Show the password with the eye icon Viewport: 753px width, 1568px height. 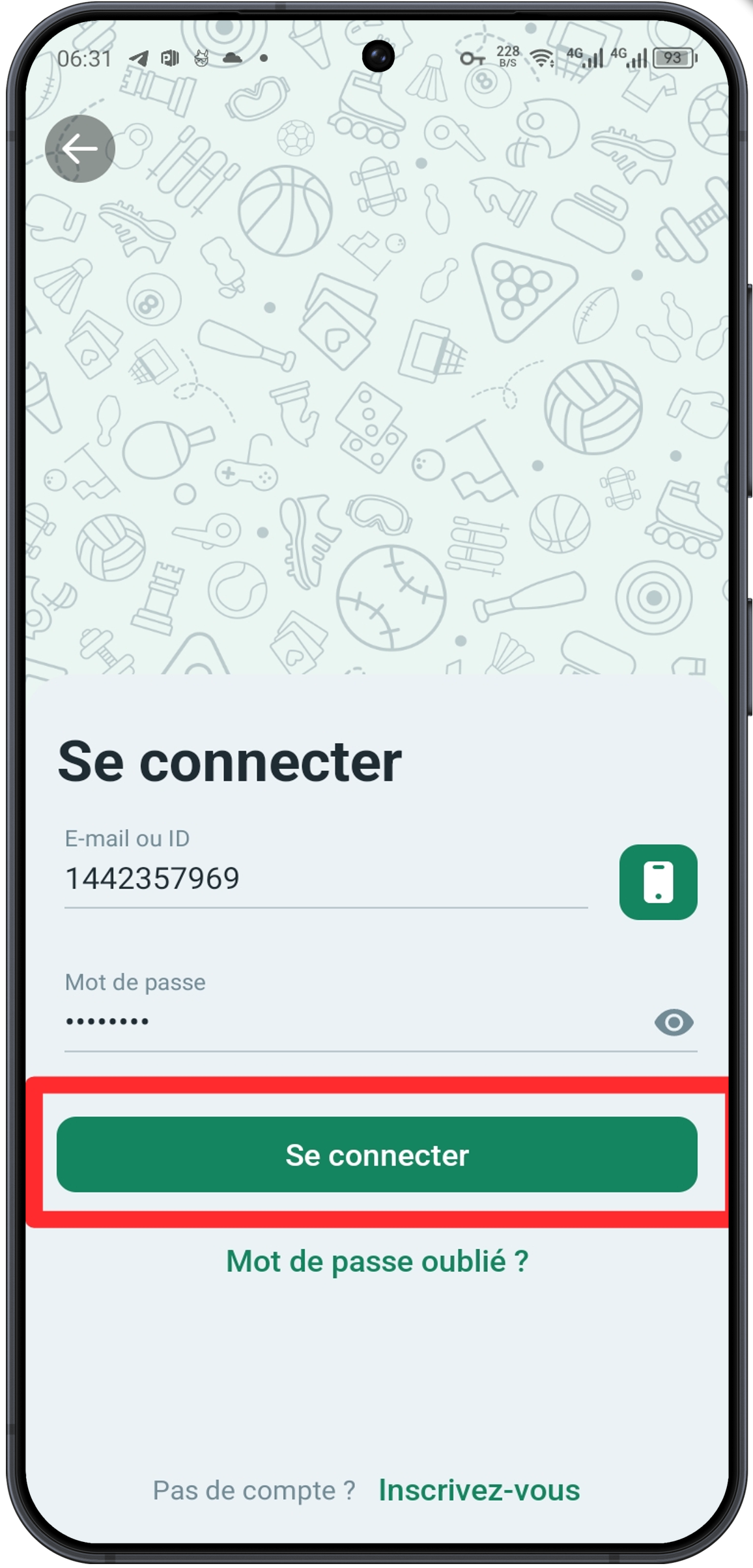(674, 1022)
